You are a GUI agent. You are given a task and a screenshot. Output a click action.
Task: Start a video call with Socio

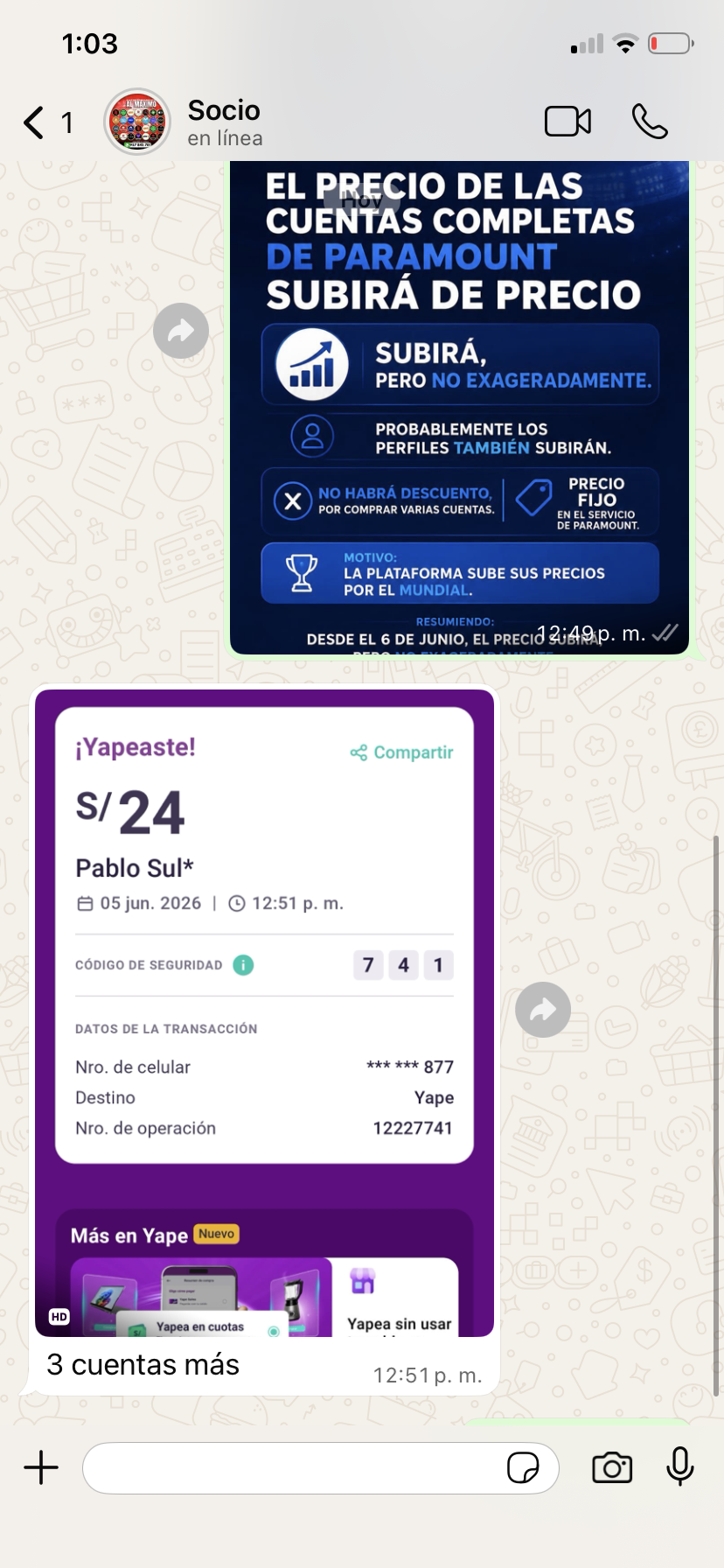(x=567, y=122)
